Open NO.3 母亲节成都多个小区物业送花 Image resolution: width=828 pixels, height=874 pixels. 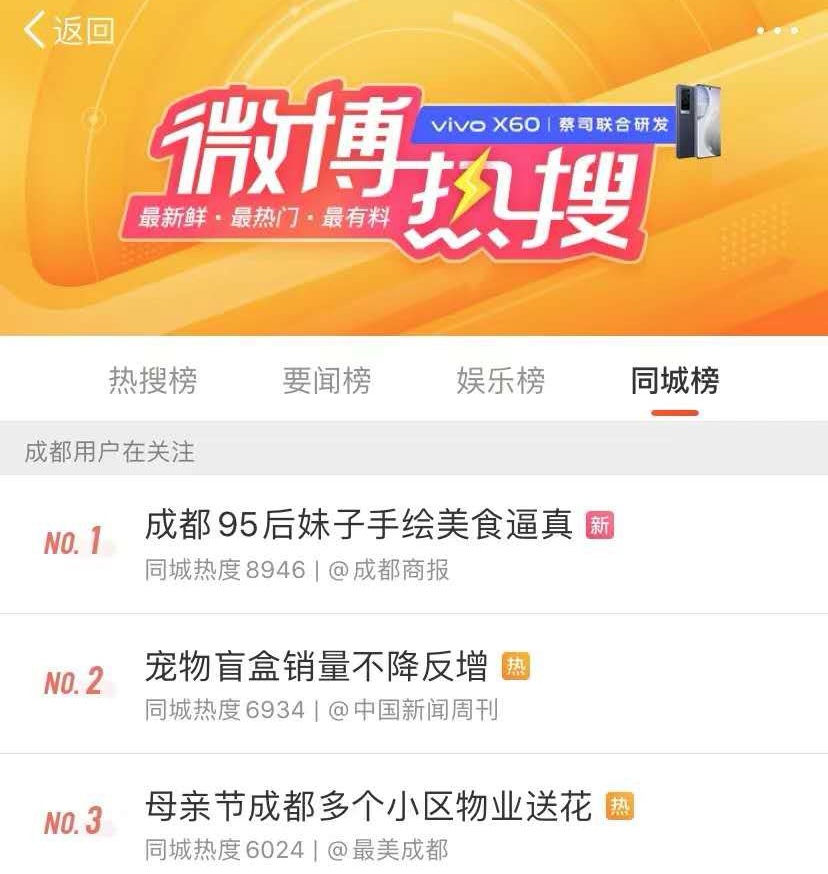point(368,806)
